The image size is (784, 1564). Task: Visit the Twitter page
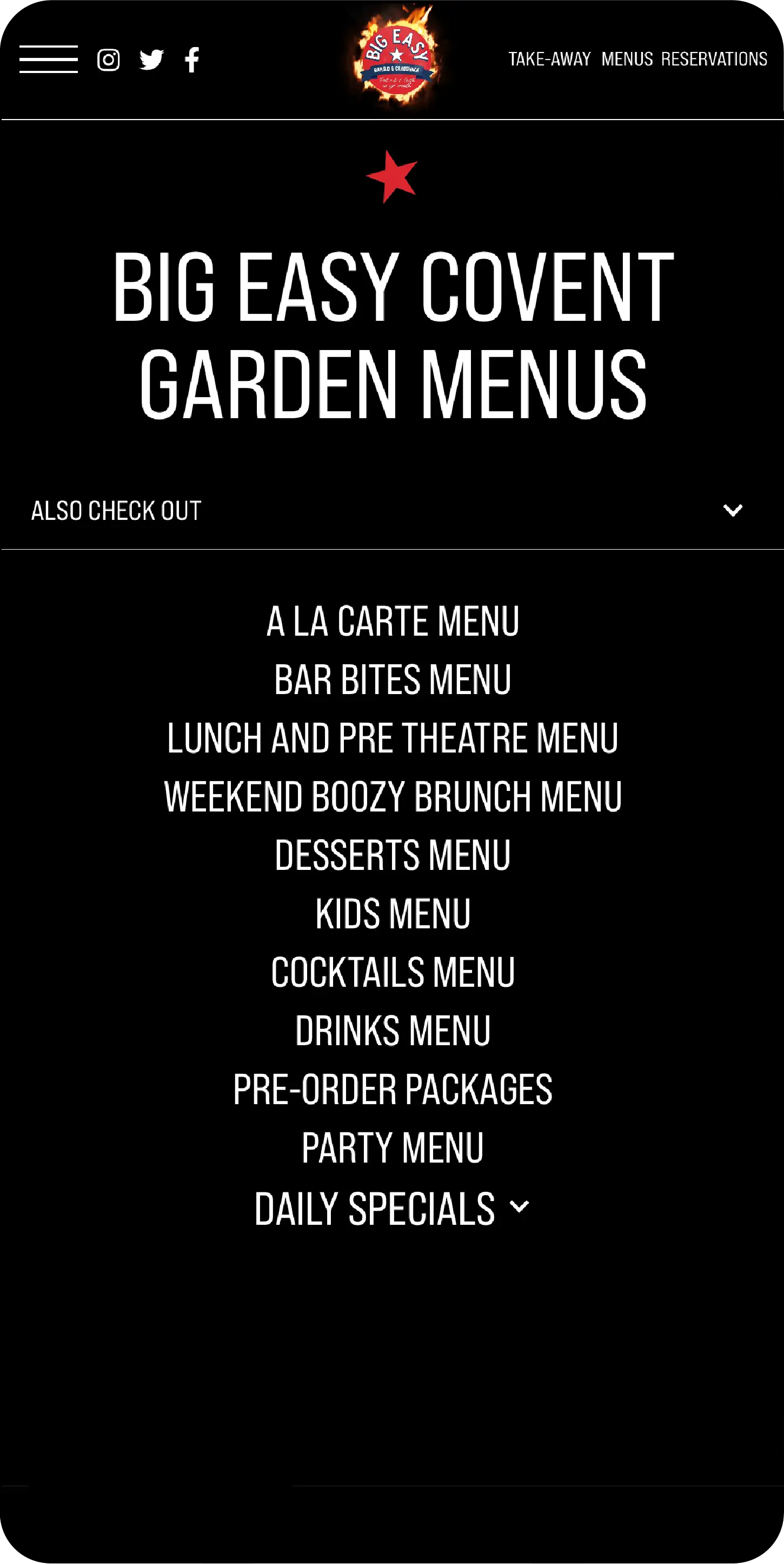(151, 60)
